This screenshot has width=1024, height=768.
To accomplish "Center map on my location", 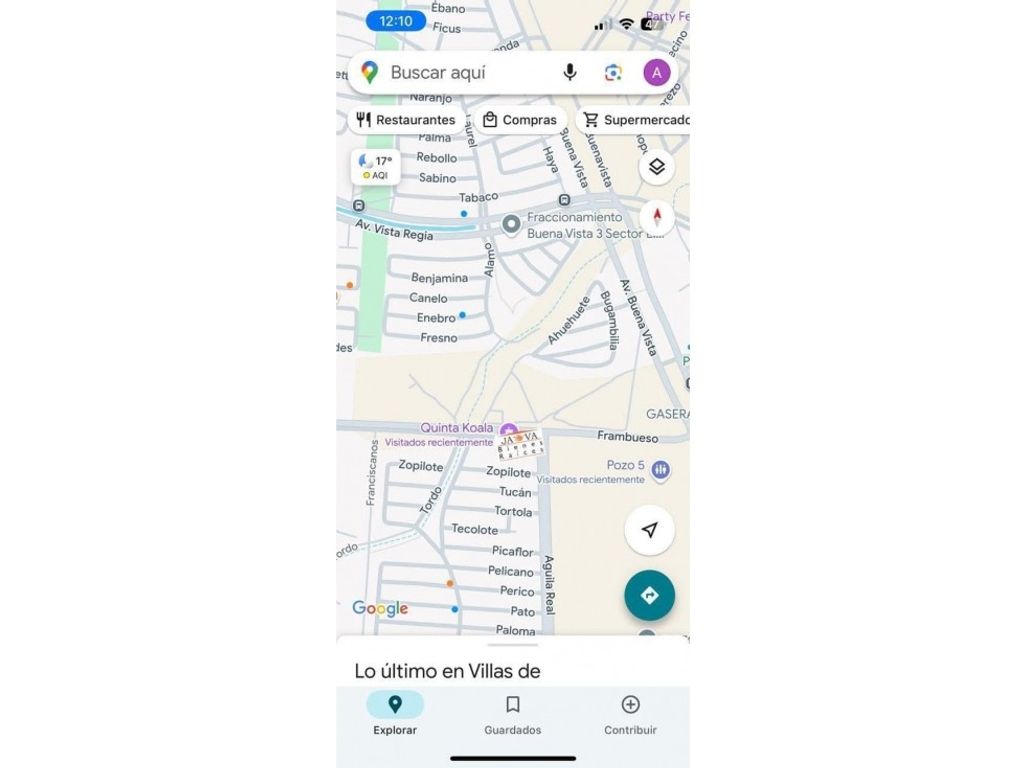I will [x=650, y=530].
